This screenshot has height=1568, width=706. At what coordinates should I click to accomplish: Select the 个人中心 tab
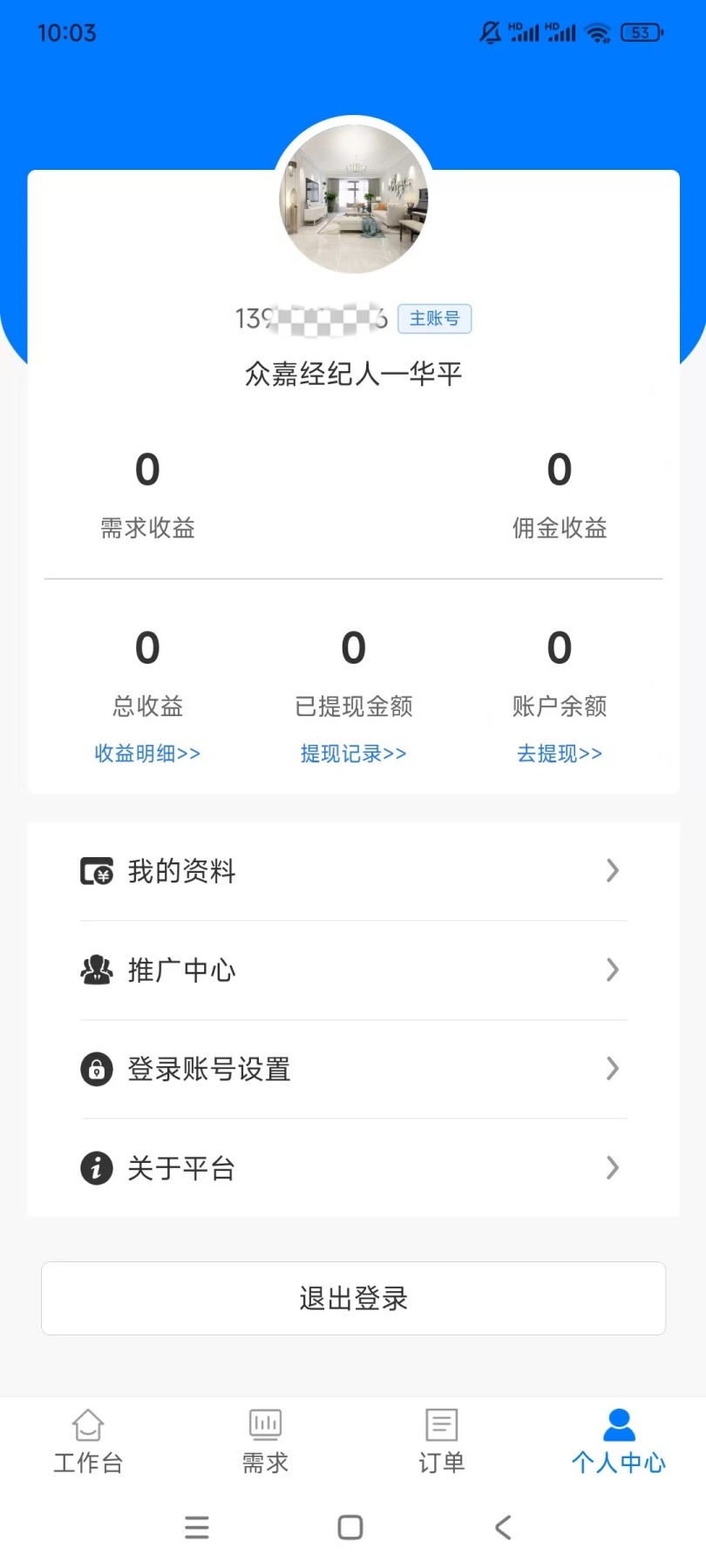pyautogui.click(x=619, y=1442)
